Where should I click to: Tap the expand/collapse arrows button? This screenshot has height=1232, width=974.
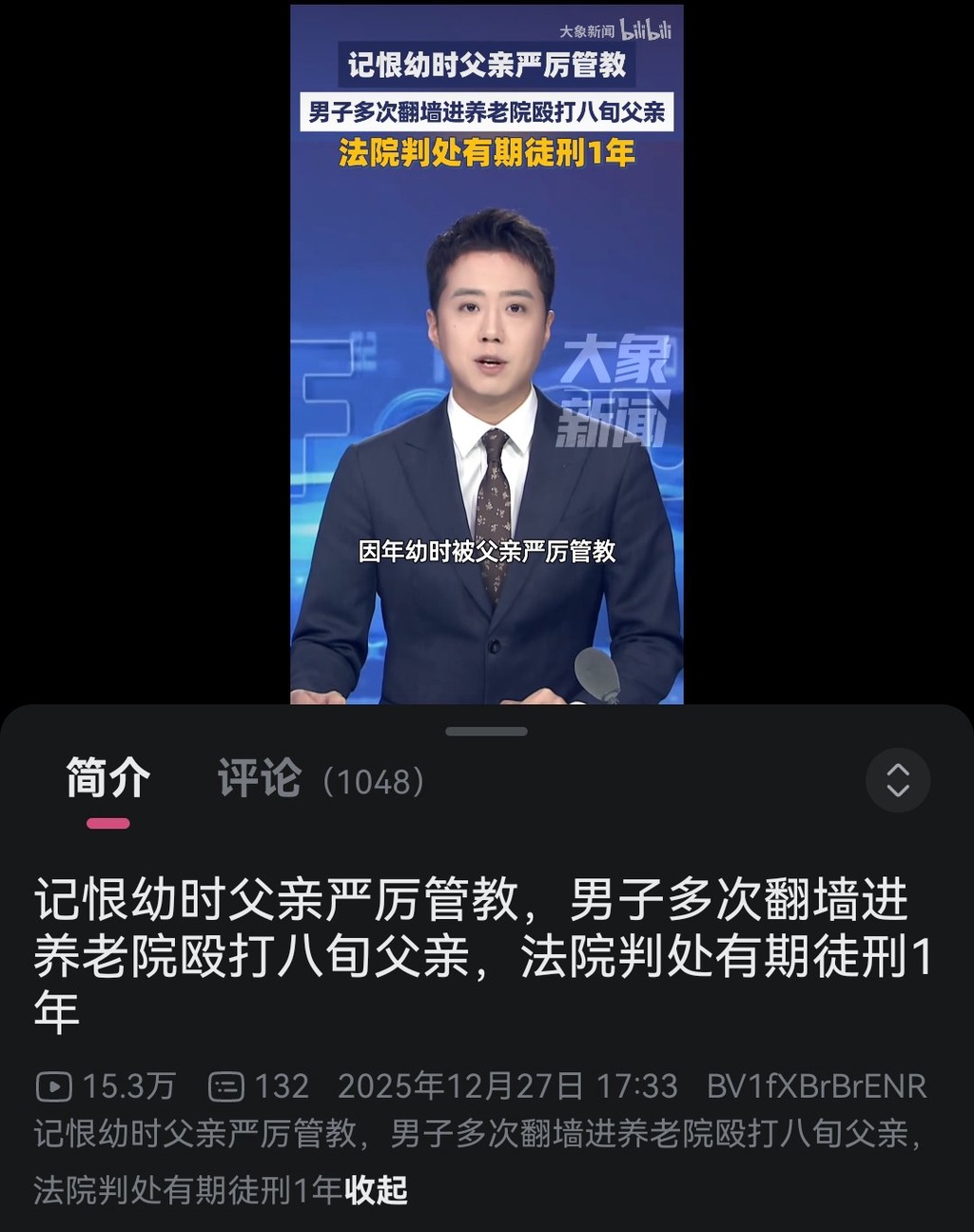coord(897,780)
